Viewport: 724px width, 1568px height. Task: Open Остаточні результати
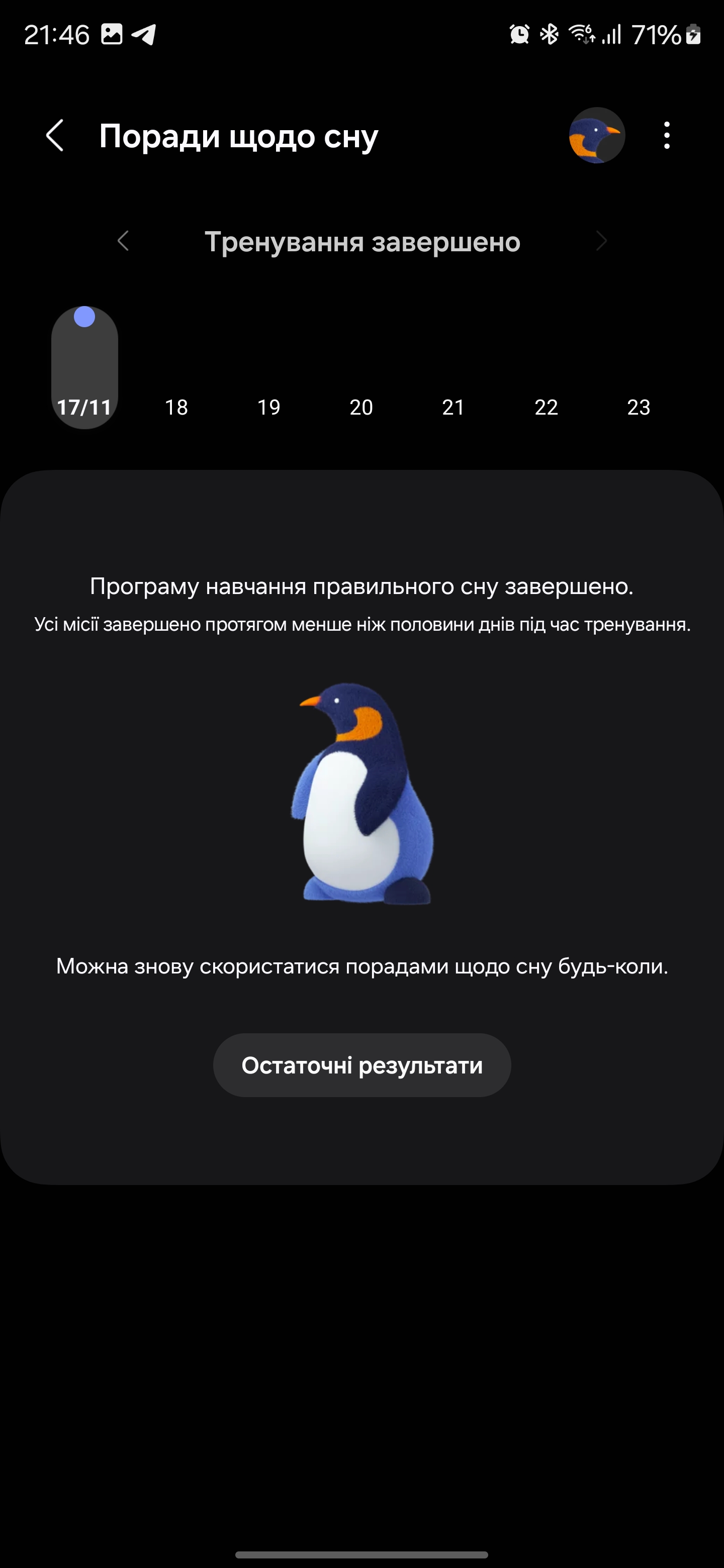tap(361, 1065)
